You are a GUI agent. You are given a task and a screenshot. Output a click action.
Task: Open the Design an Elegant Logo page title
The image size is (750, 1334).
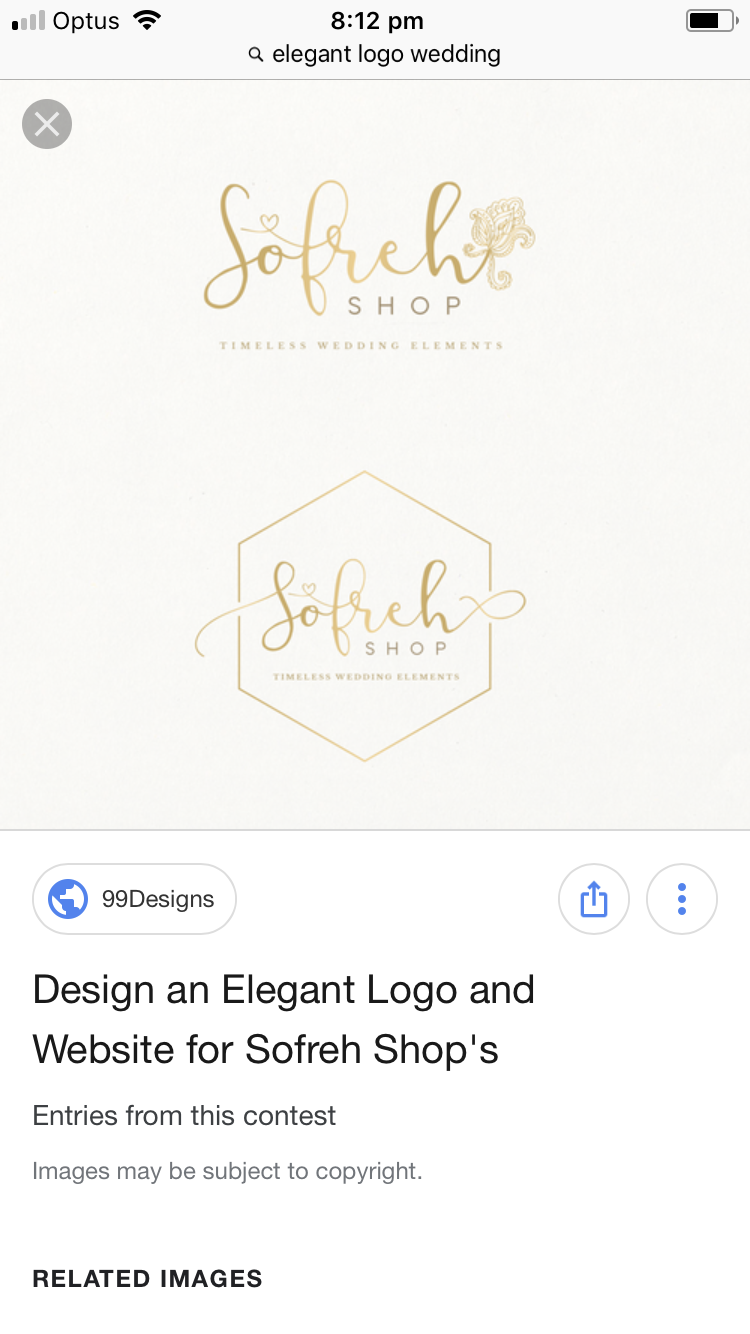[284, 1019]
